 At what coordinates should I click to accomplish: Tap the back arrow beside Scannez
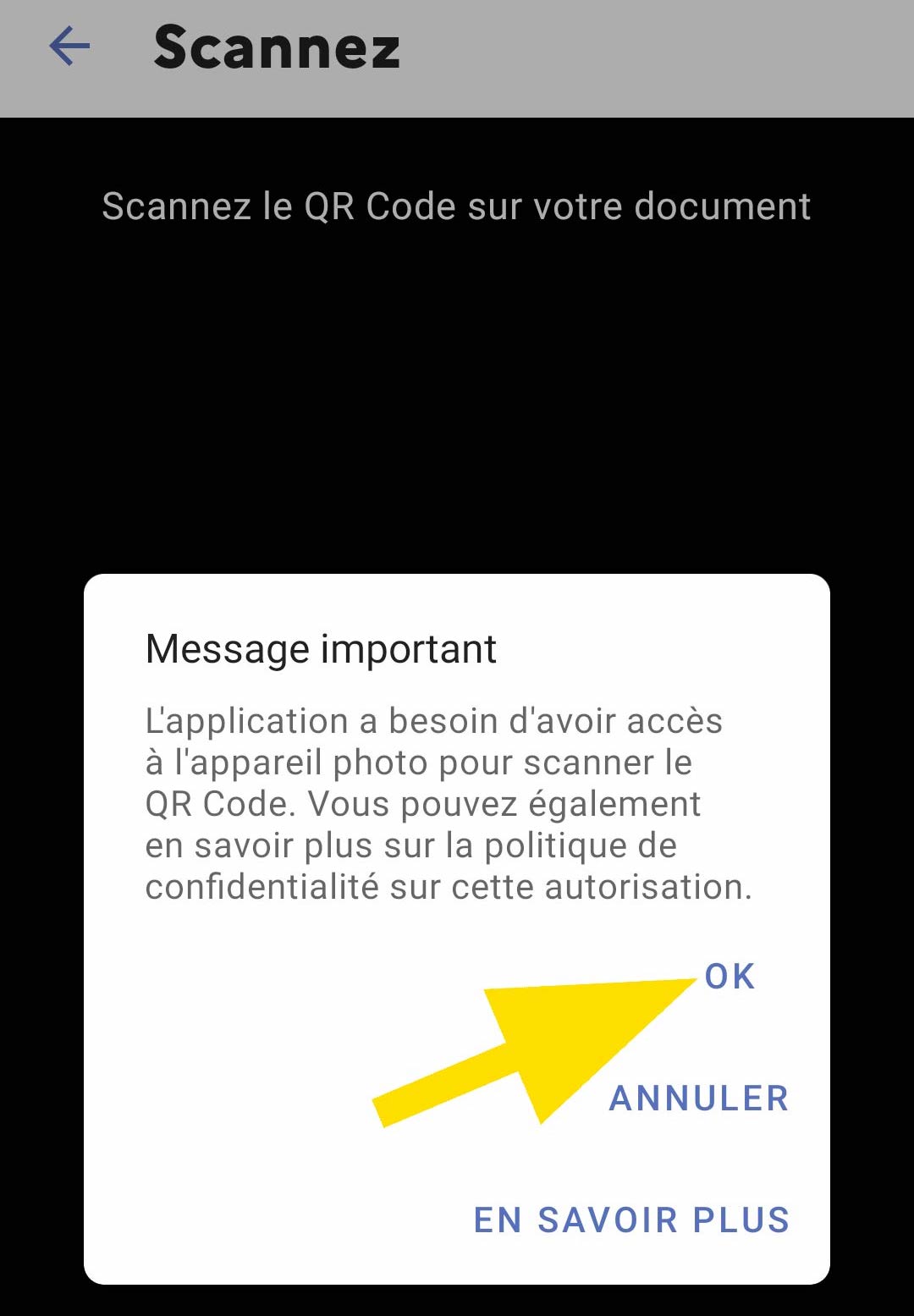69,47
